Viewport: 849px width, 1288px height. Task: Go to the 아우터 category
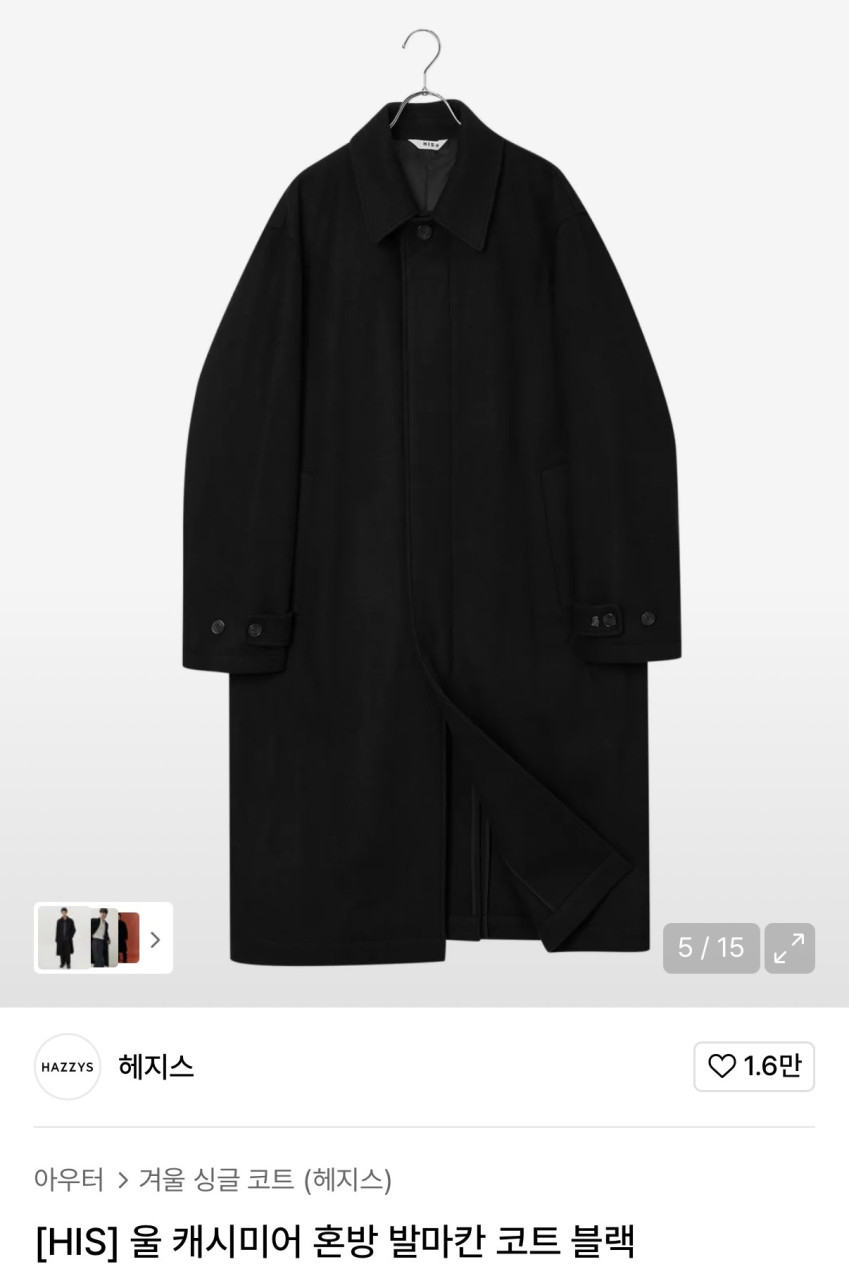(x=69, y=1180)
